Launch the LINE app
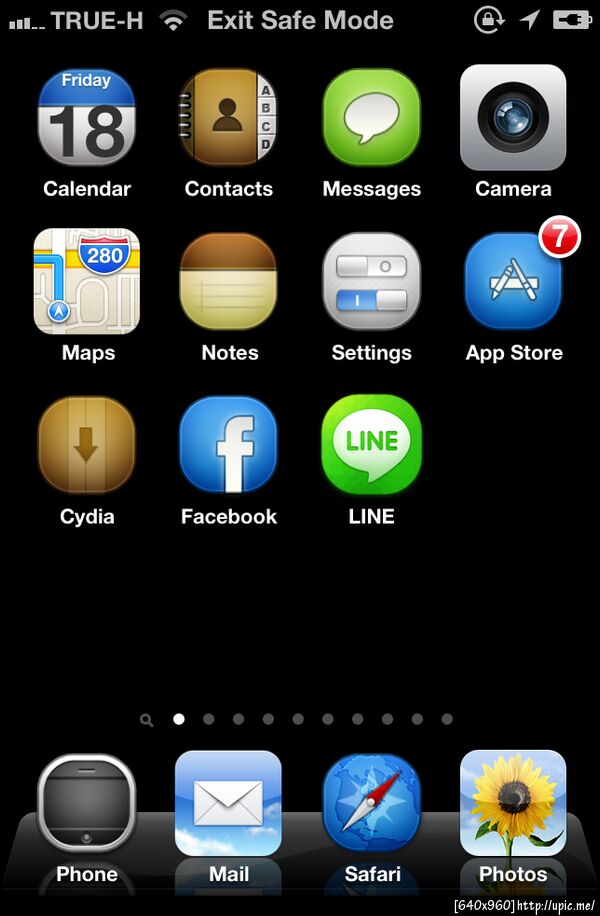 coord(371,446)
